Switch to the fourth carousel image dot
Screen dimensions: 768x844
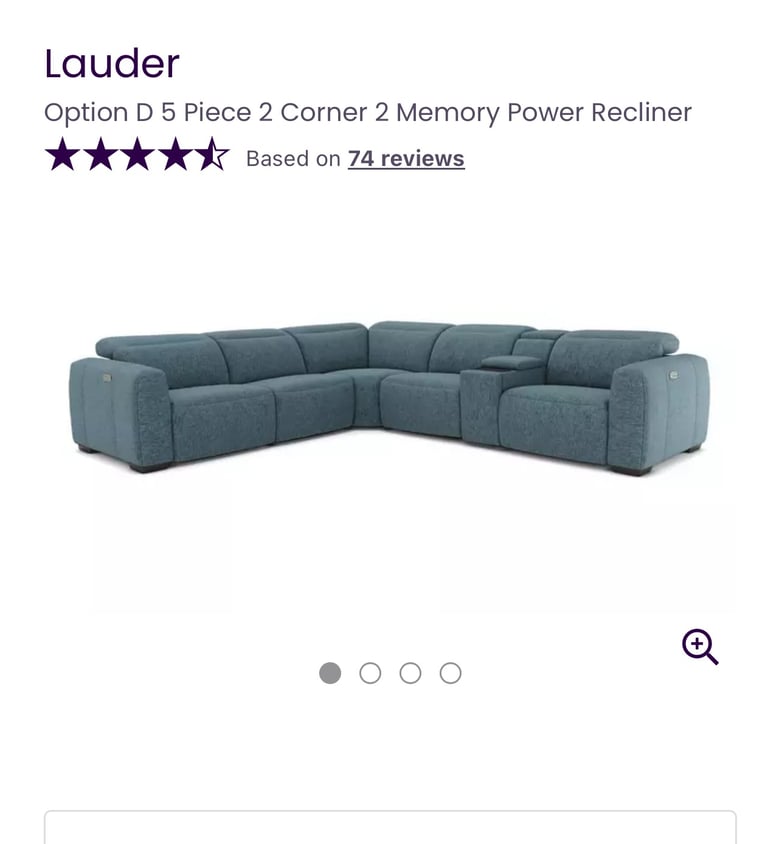pyautogui.click(x=451, y=673)
